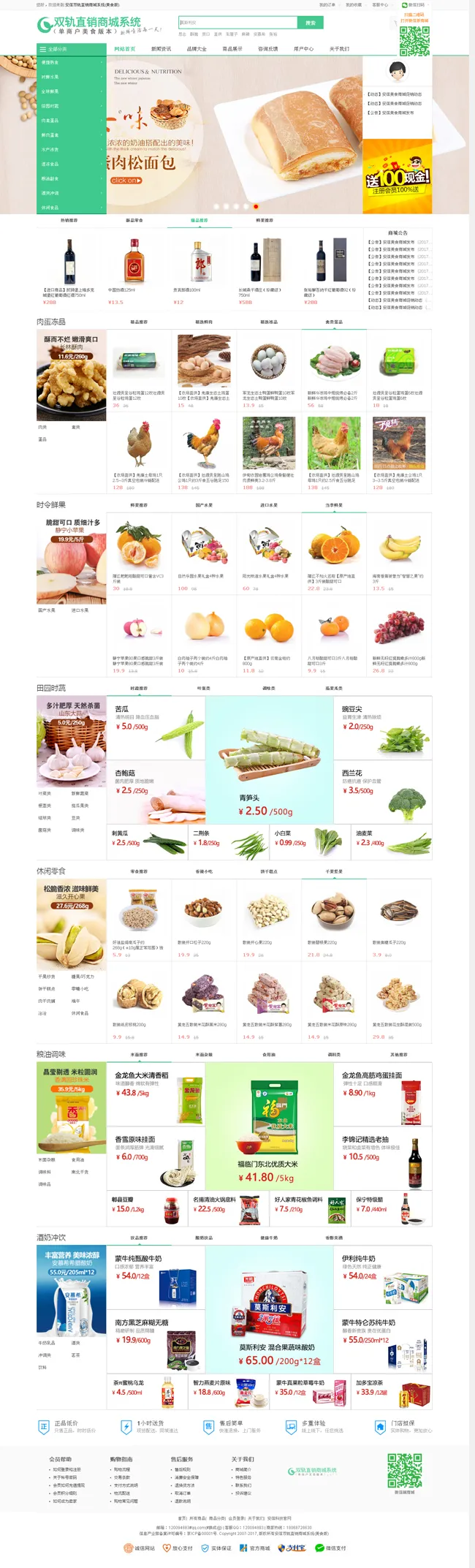The width and height of the screenshot is (475, 1568).
Task: Tap the 送100现金 registration promo banner
Action: coord(397,176)
